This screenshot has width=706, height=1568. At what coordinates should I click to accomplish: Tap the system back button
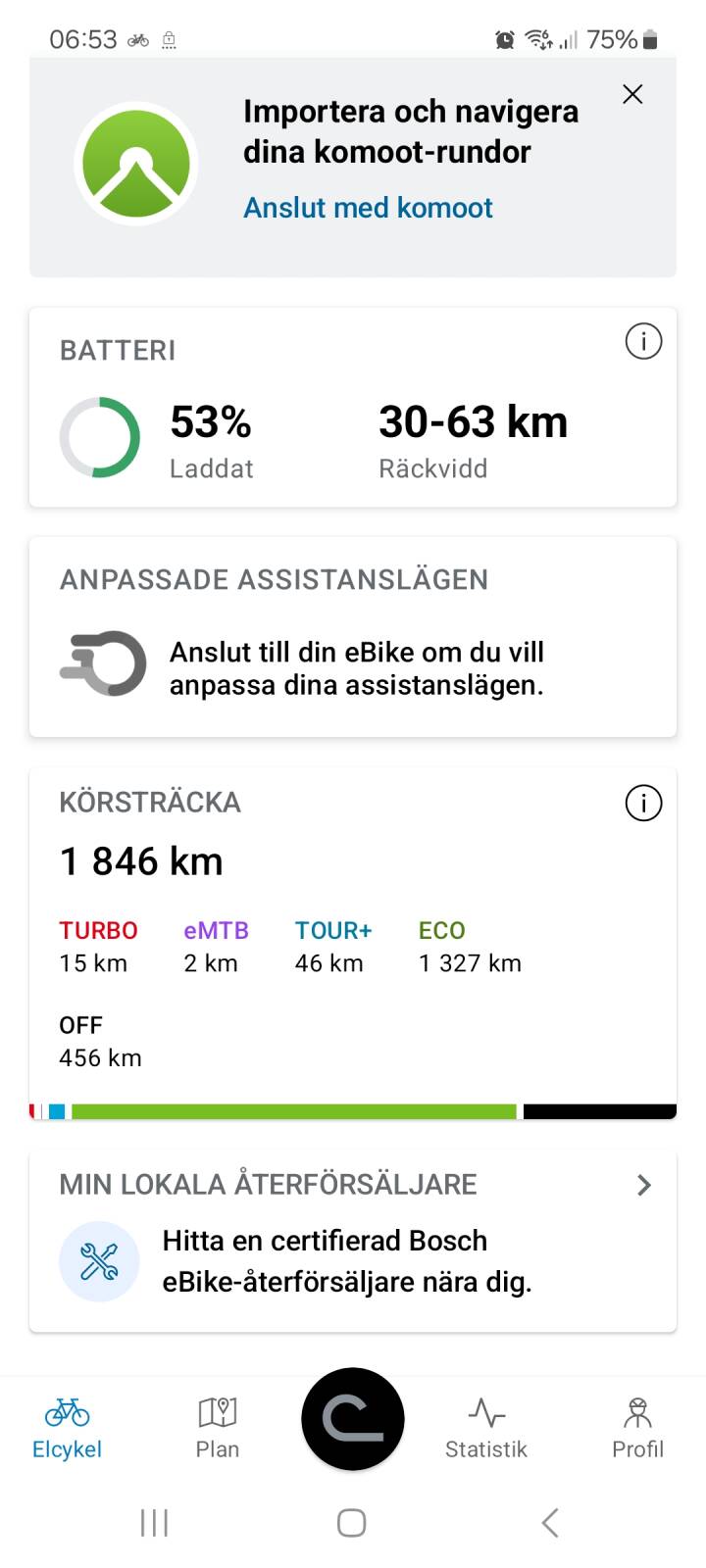pyautogui.click(x=550, y=1523)
